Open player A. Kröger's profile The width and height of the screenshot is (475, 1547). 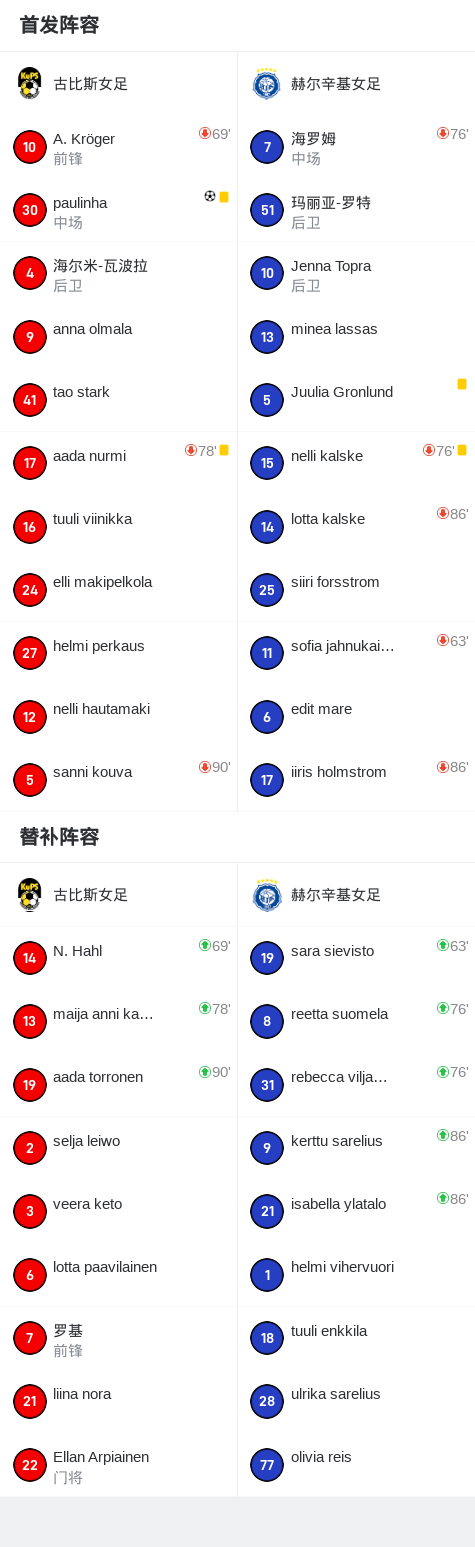[118, 147]
